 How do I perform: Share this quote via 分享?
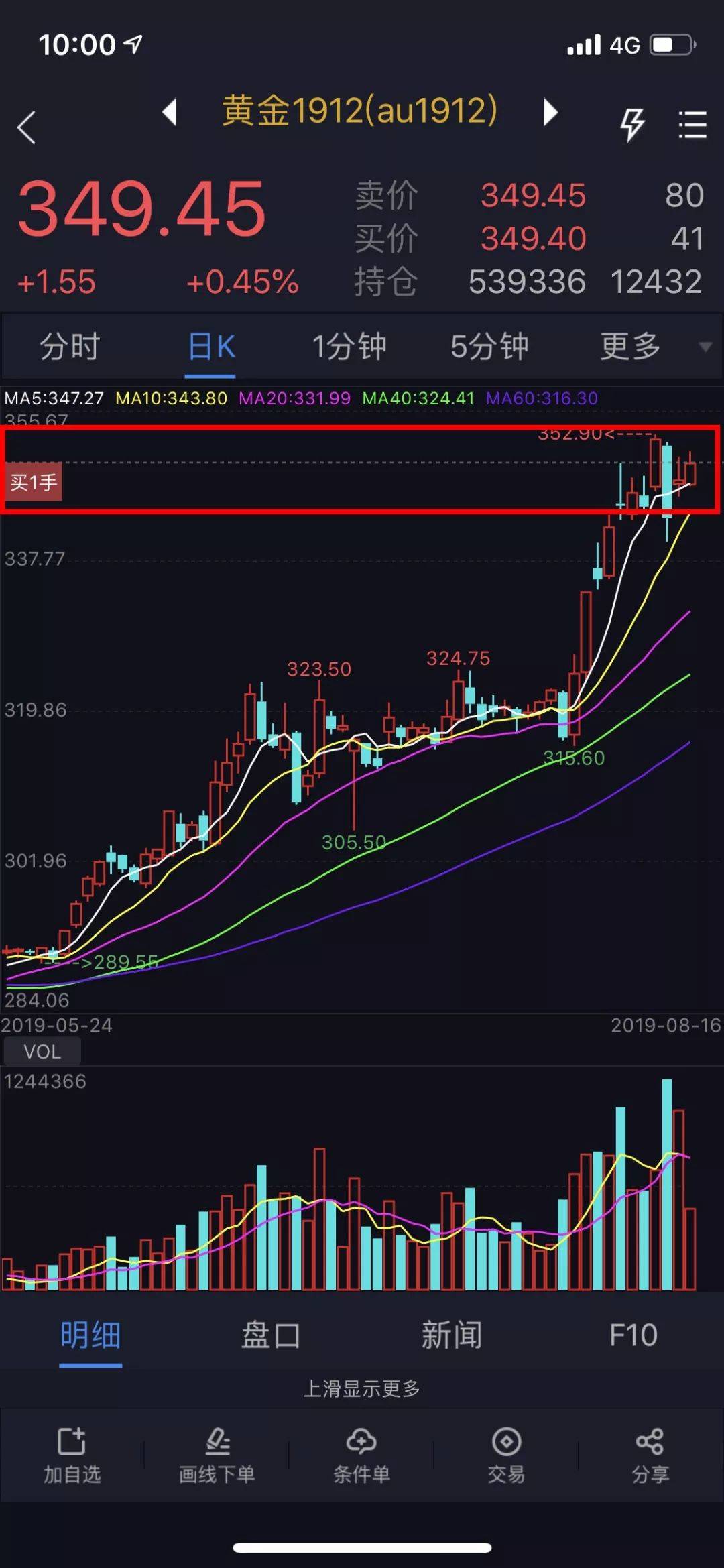pos(650,1455)
